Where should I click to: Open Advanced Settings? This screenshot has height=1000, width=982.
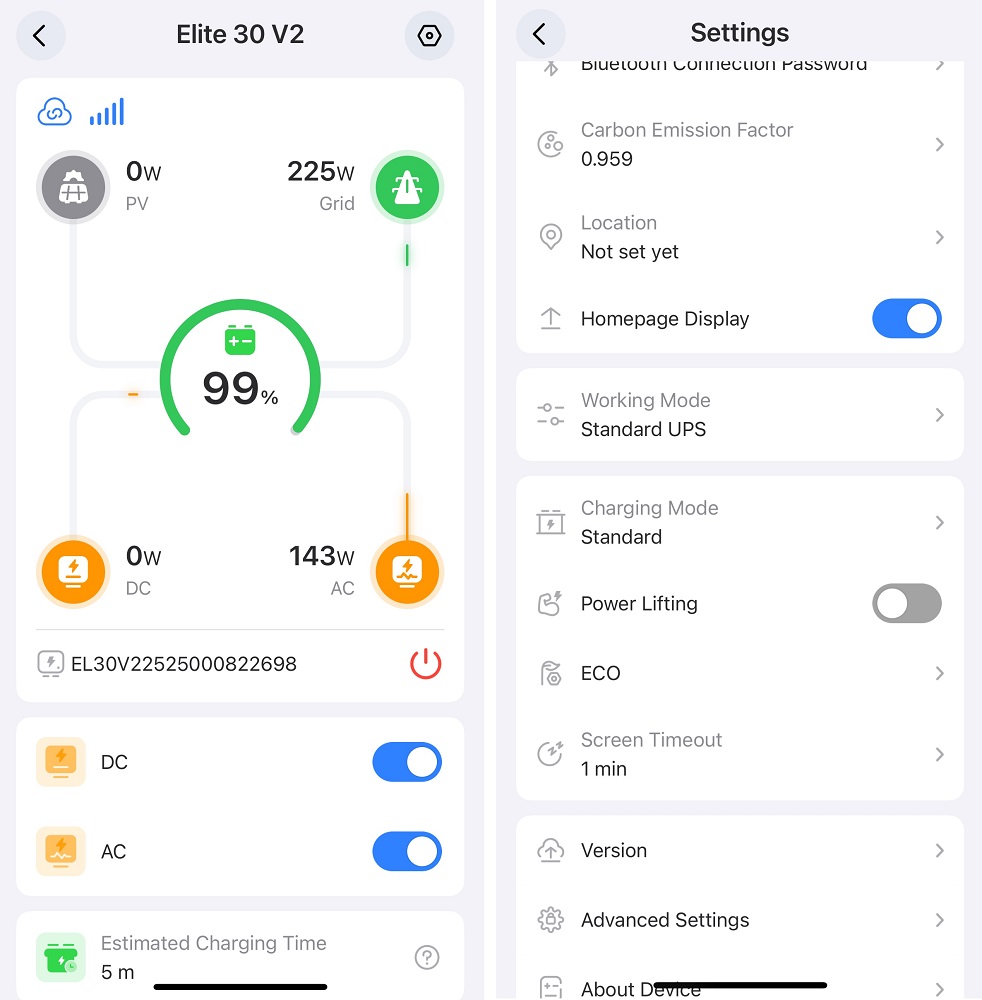740,920
